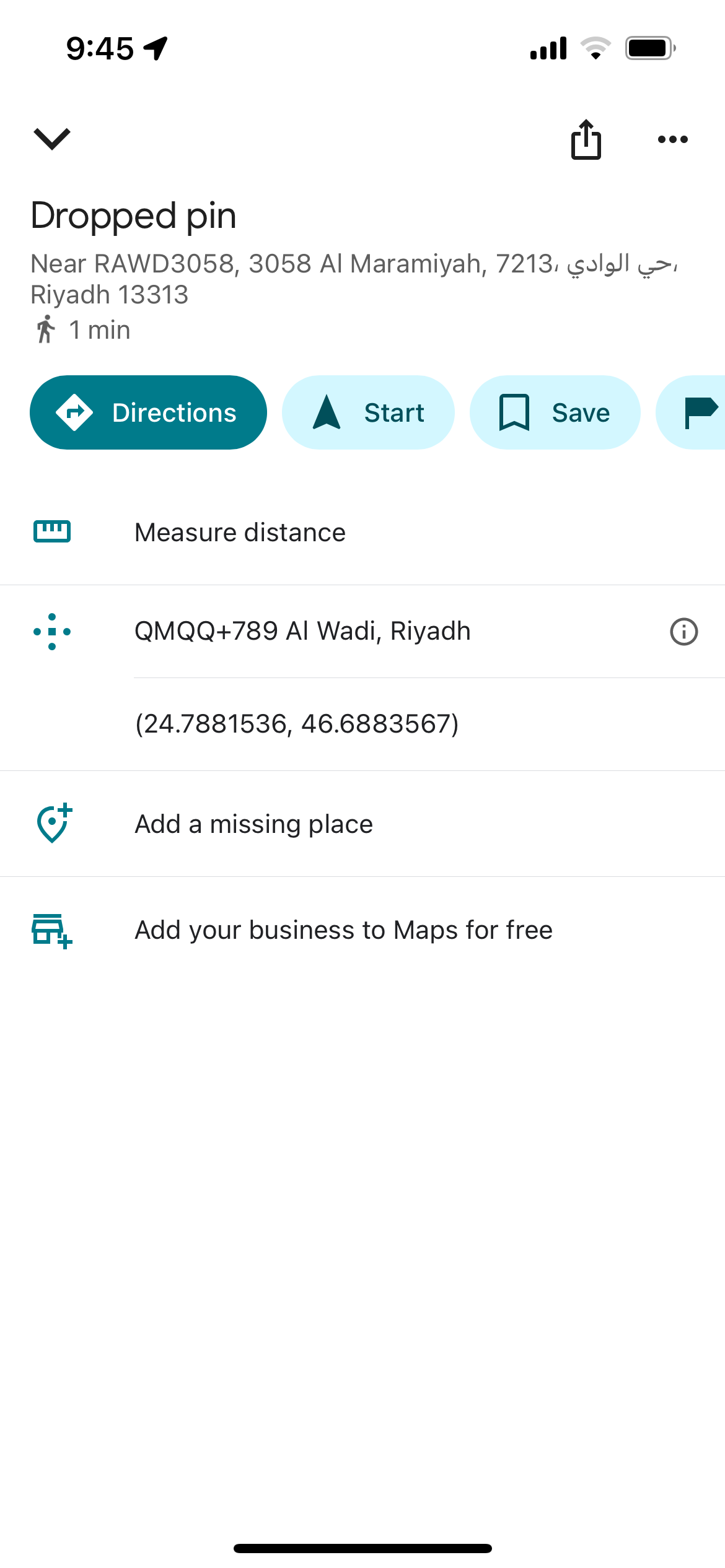725x1568 pixels.
Task: Tap the flag chip next to Save
Action: point(692,412)
